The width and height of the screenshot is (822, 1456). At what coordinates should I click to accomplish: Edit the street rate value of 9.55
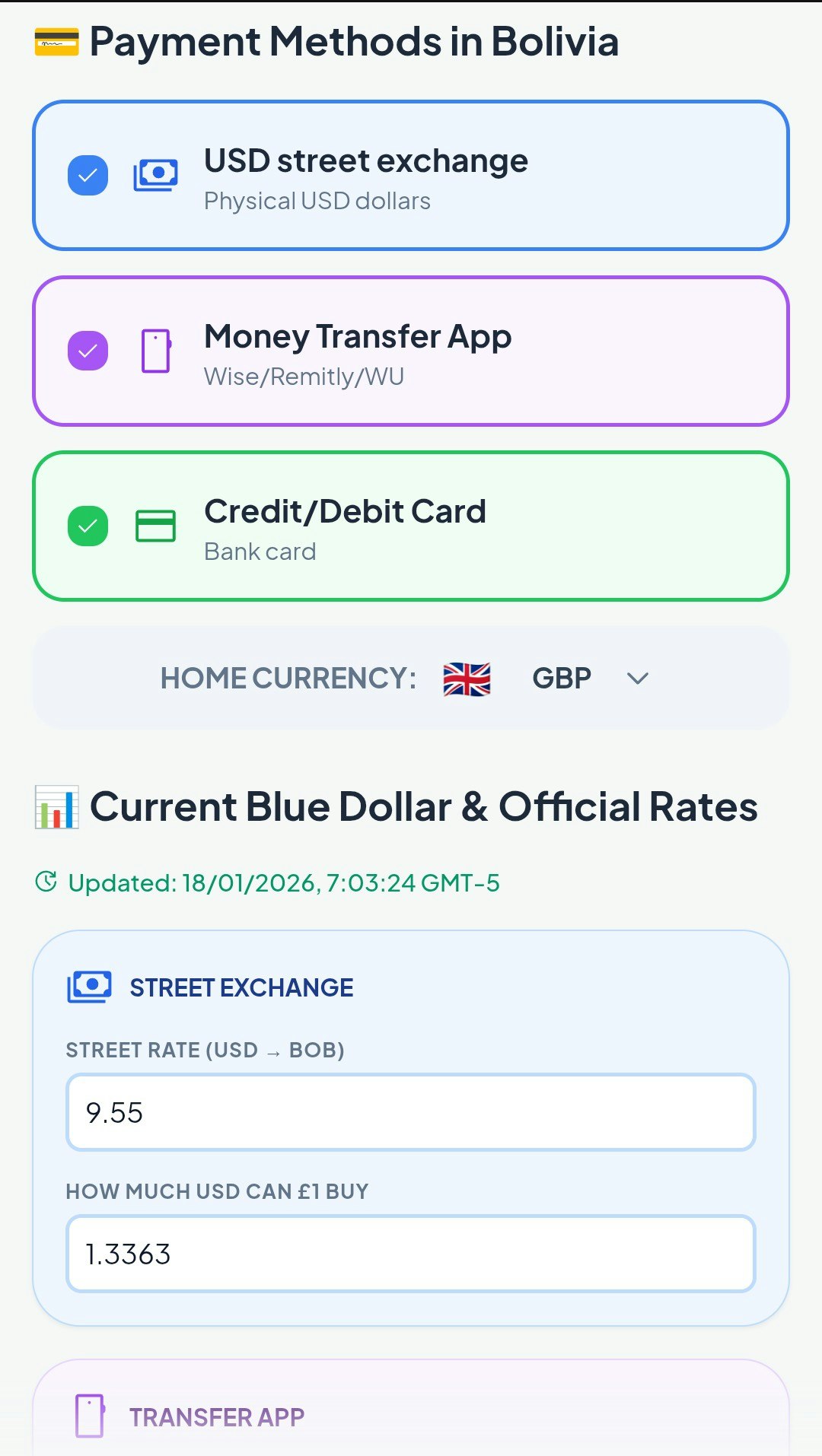[x=409, y=1112]
